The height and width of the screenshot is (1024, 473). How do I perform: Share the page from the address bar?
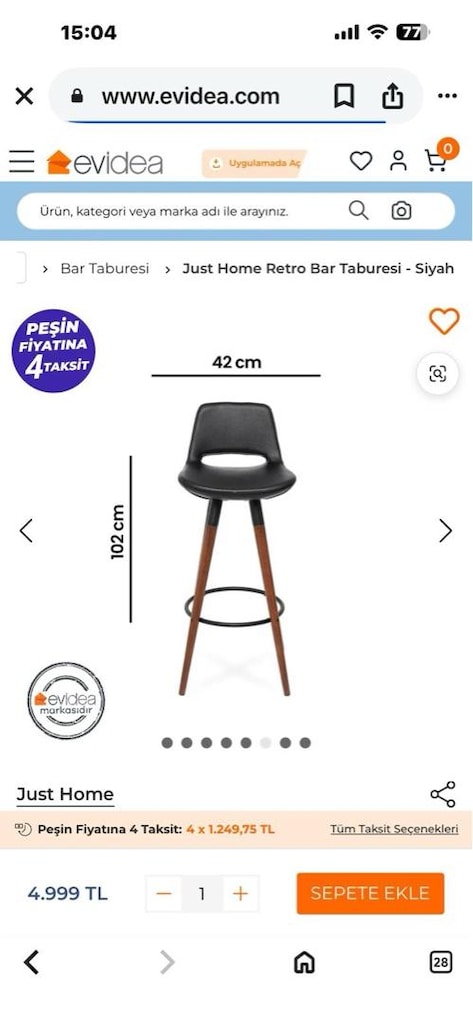392,97
